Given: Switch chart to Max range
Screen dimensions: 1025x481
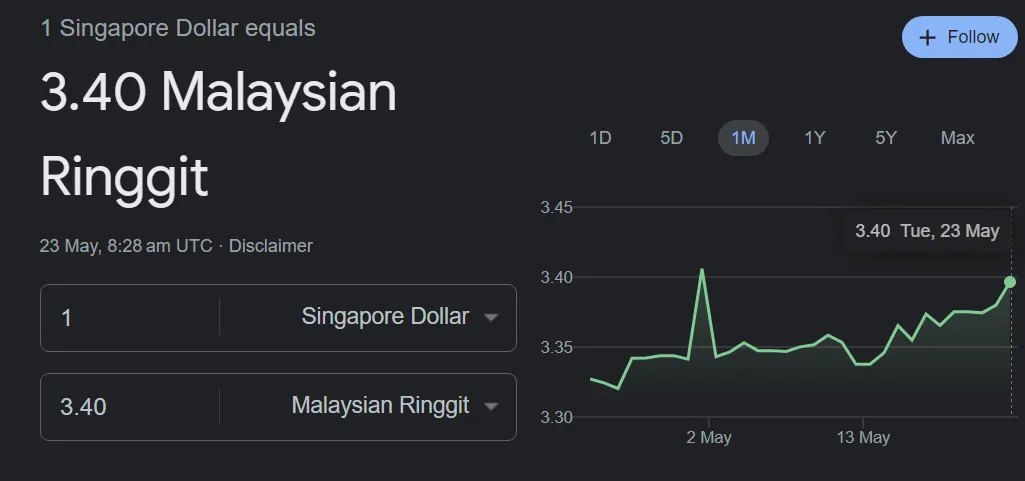Looking at the screenshot, I should click(x=957, y=138).
